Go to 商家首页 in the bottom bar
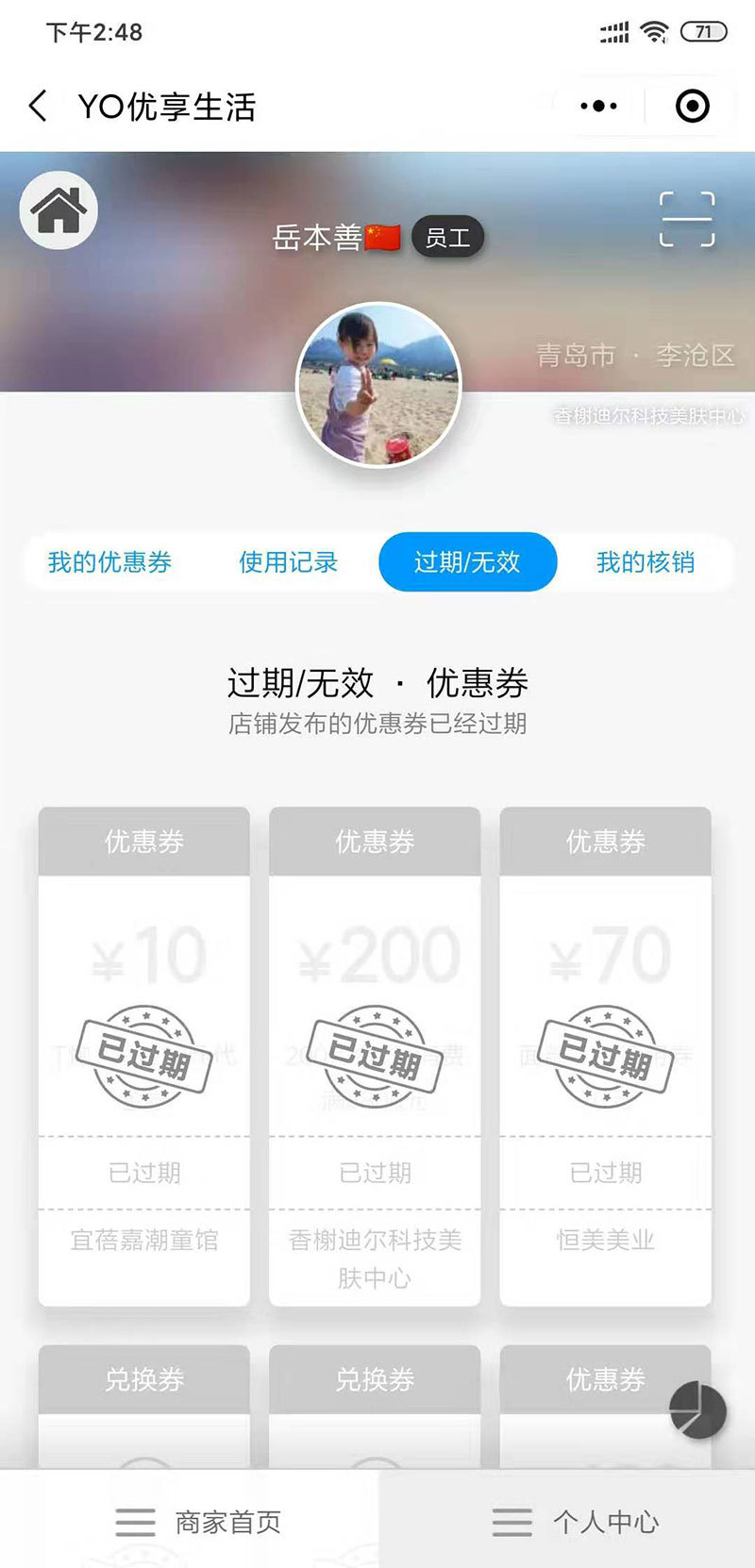 (198, 1522)
